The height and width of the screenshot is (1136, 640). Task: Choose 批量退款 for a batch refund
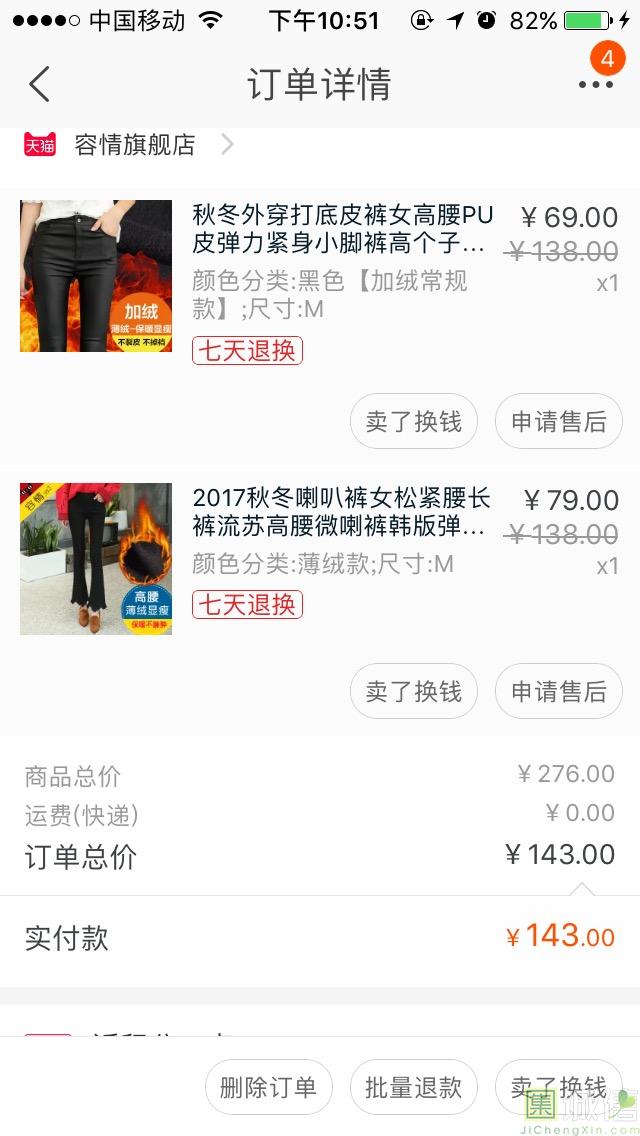pyautogui.click(x=414, y=1087)
